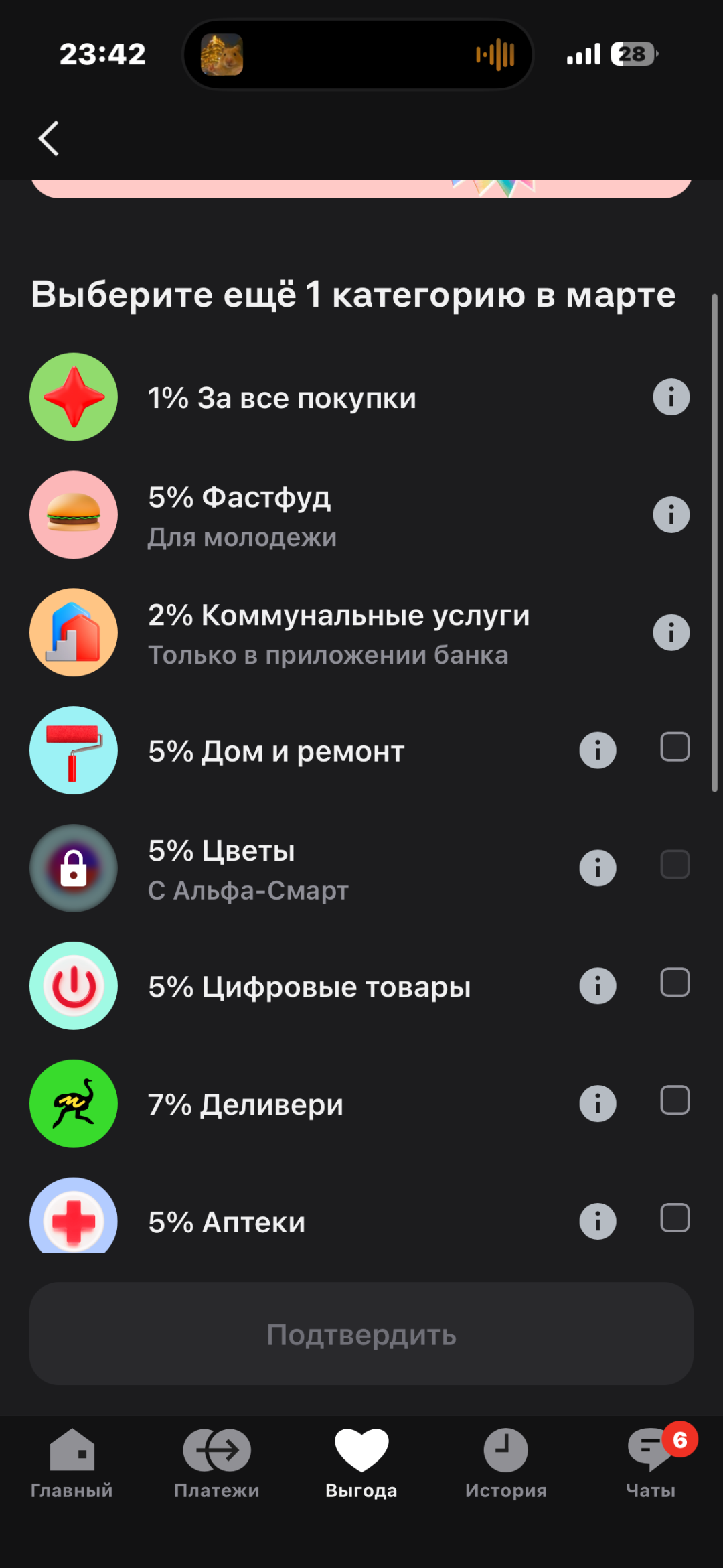Viewport: 723px width, 1568px height.
Task: Open the Платежи tab
Action: coord(216,1474)
